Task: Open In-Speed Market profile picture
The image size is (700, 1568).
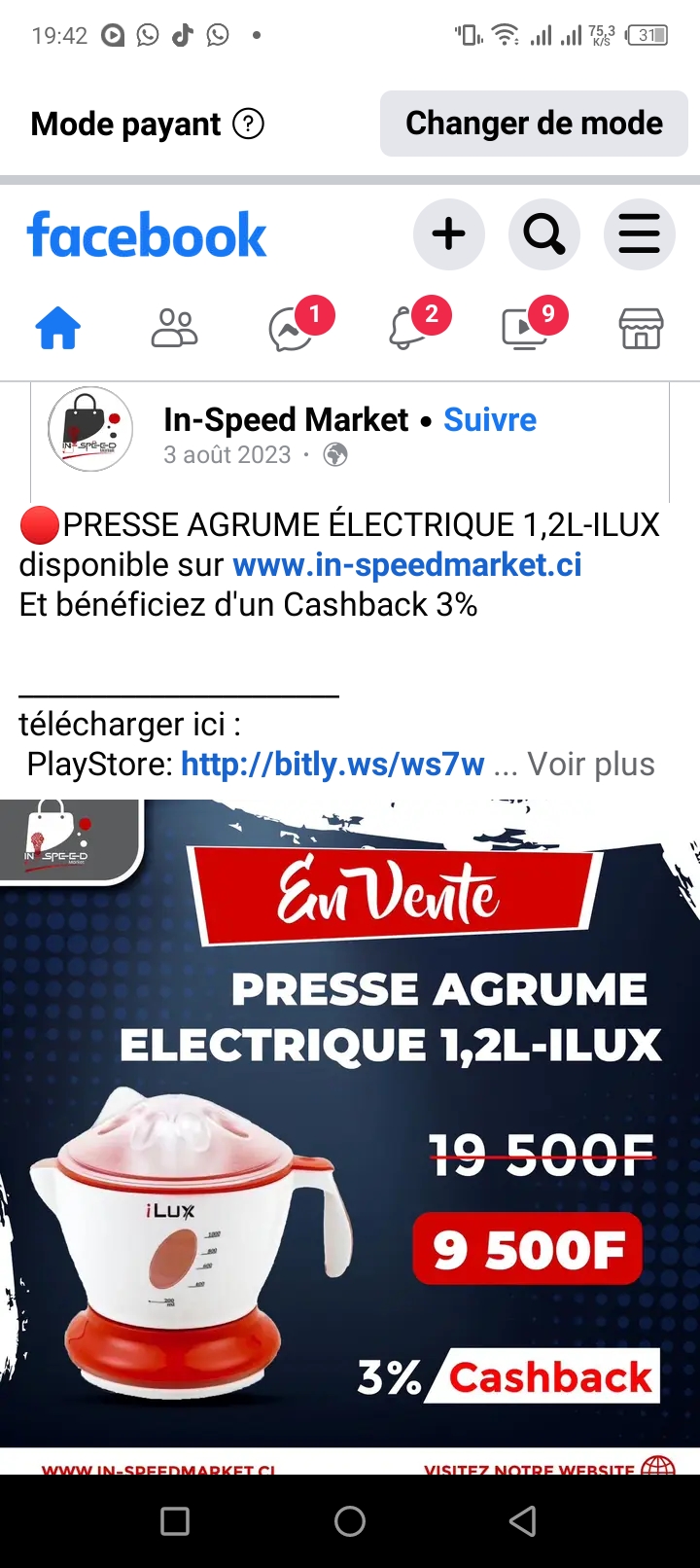Action: click(x=90, y=429)
